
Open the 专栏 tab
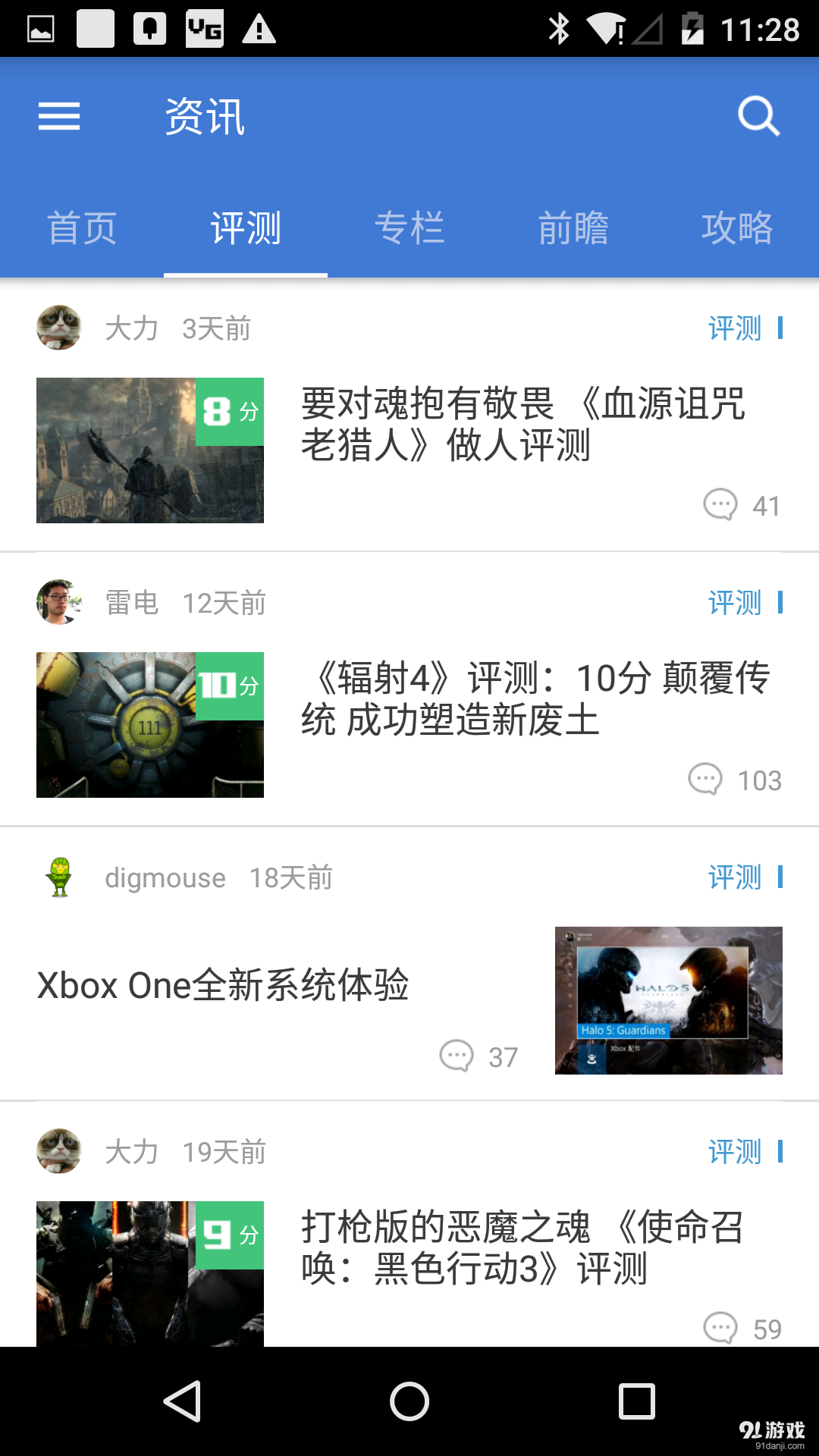(x=409, y=227)
